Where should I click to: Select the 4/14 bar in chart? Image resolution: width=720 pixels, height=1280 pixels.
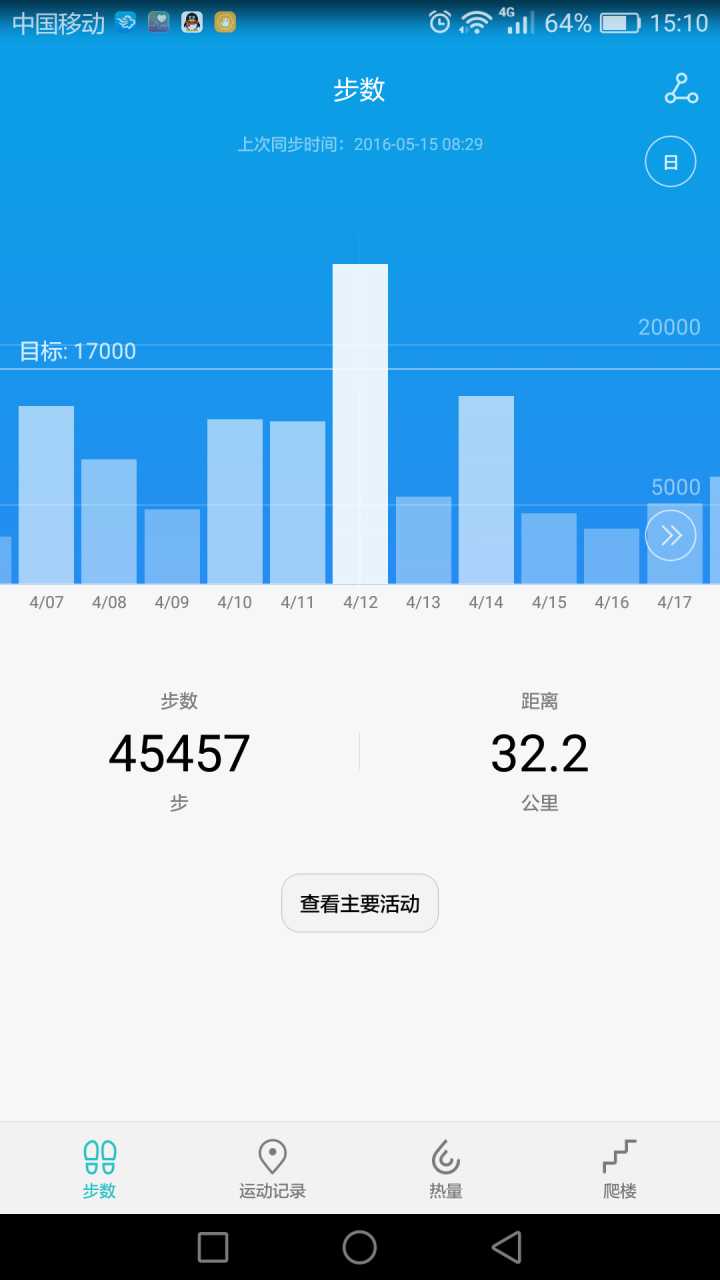point(486,490)
